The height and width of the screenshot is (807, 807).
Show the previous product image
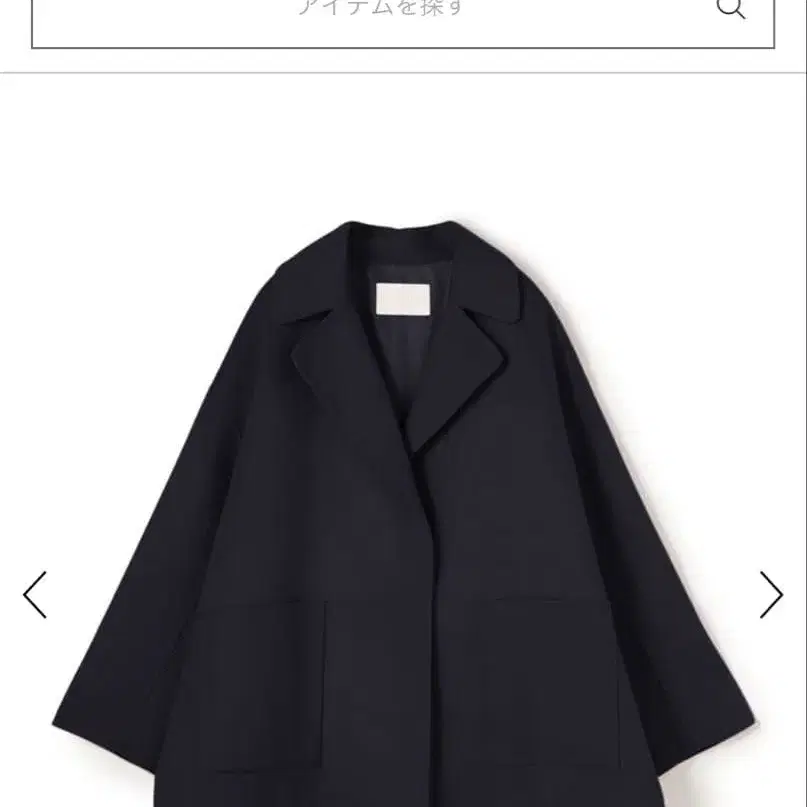[35, 594]
